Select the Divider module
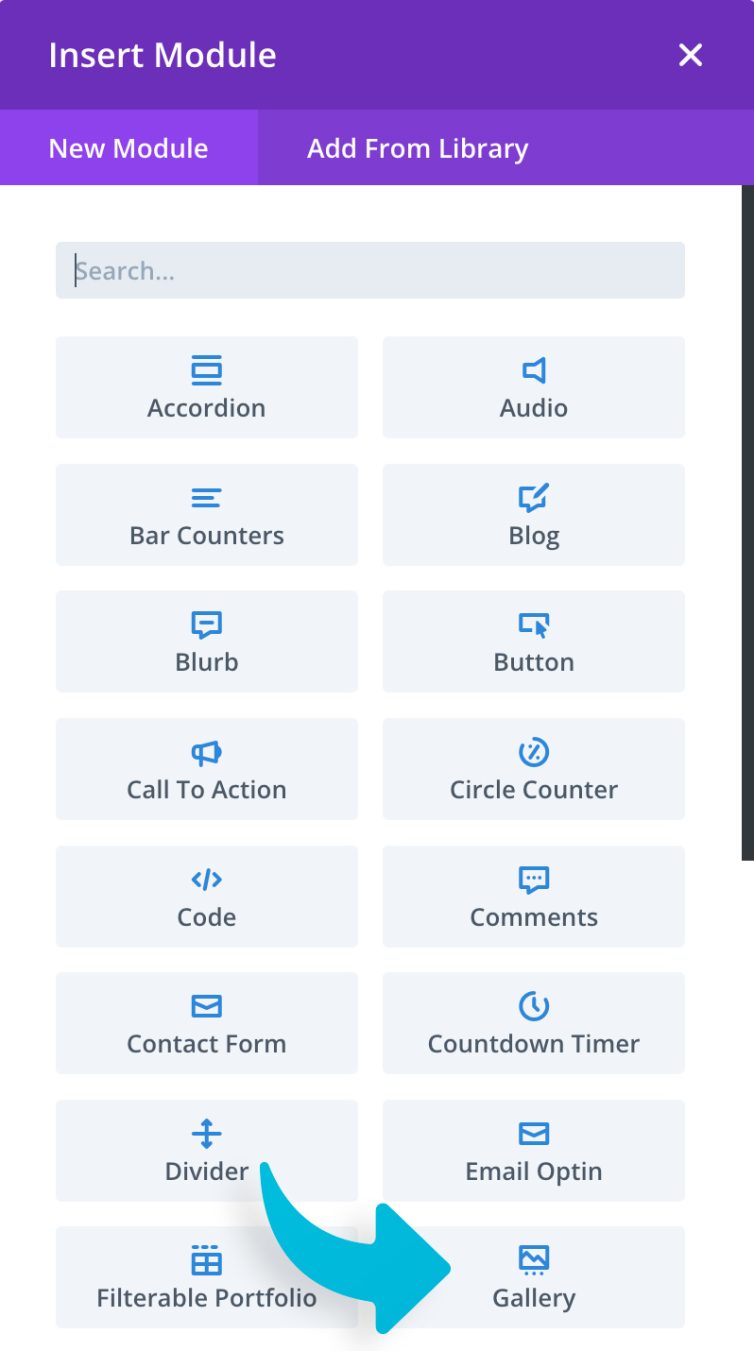This screenshot has width=754, height=1351. [206, 1150]
